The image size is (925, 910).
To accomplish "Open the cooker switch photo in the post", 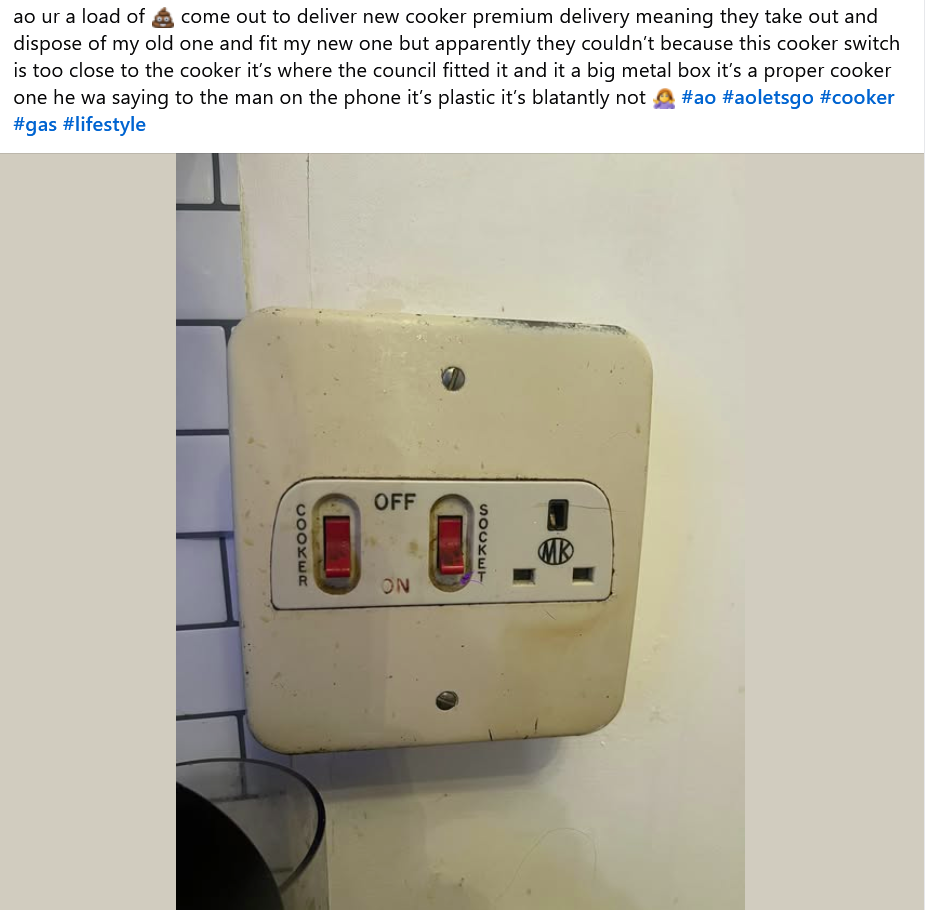I will point(460,530).
